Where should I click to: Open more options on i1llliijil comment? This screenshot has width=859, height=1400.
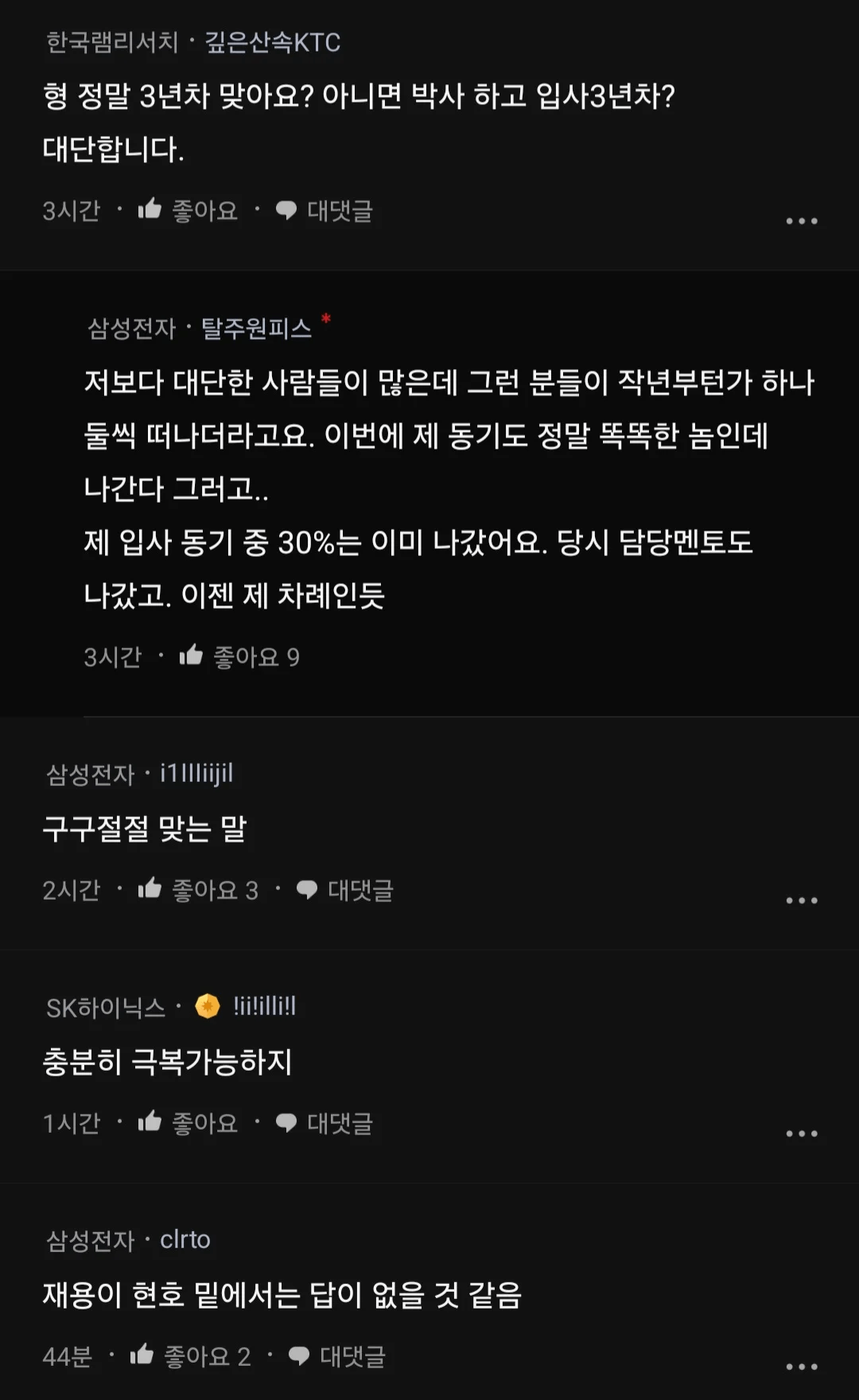point(802,900)
